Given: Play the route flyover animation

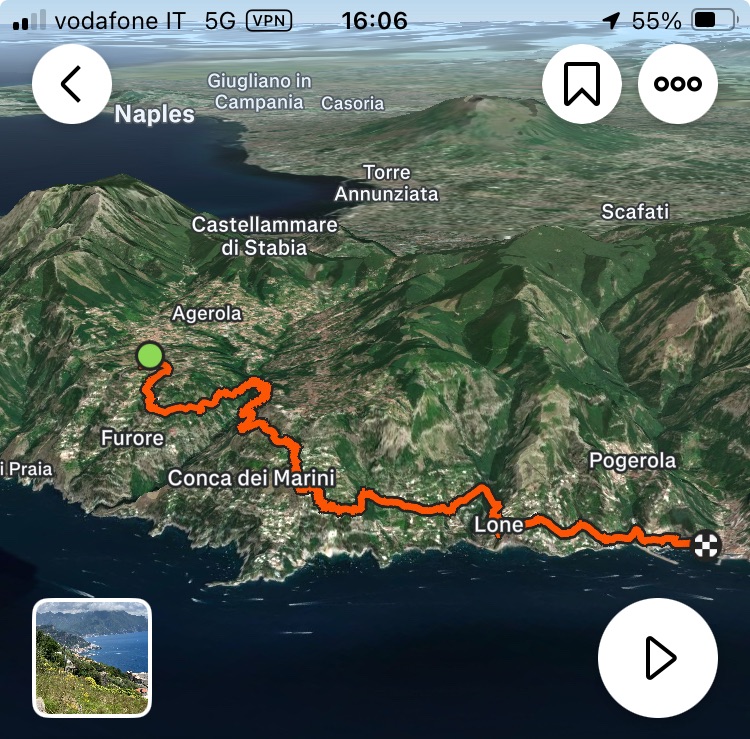Looking at the screenshot, I should pyautogui.click(x=657, y=658).
